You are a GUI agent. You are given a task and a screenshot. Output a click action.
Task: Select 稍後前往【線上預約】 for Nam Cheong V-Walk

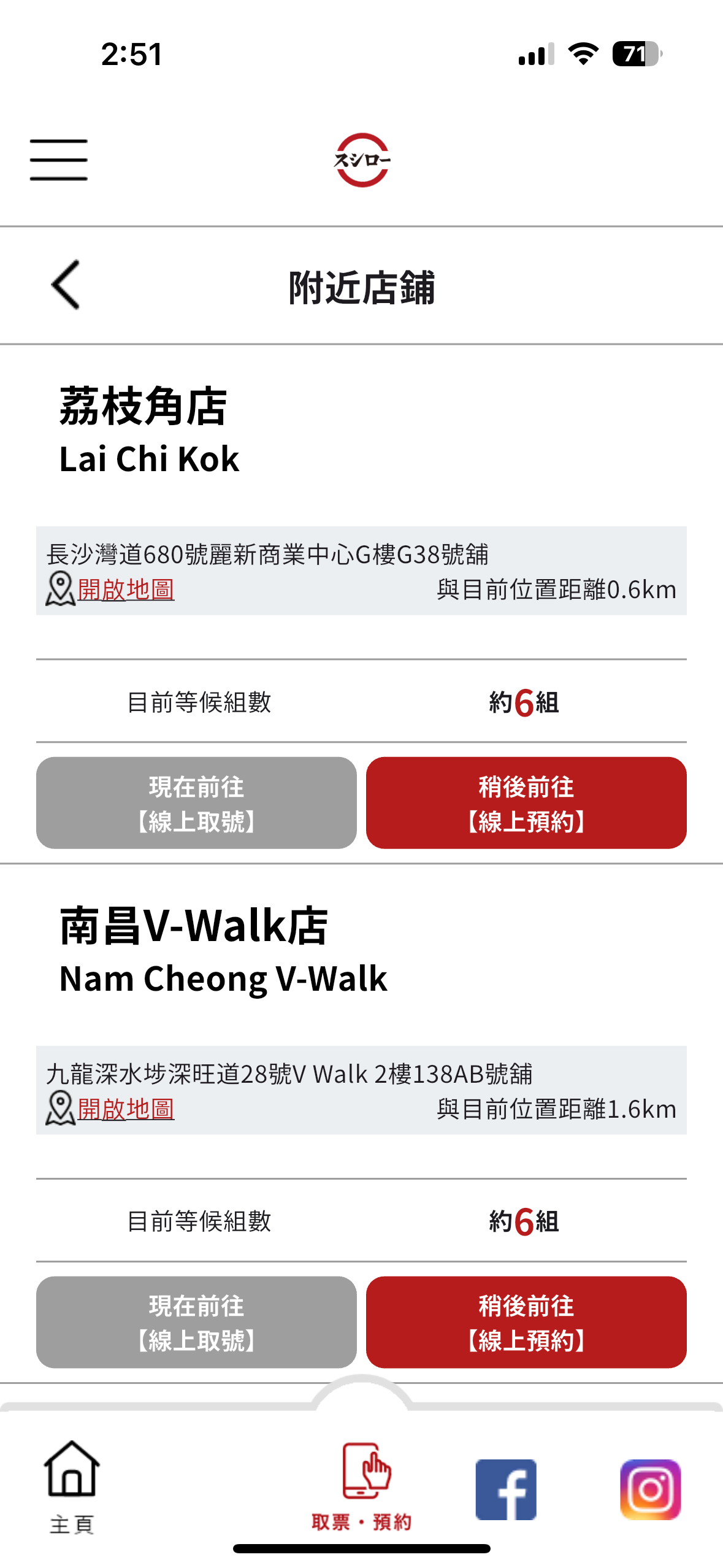click(x=526, y=1322)
